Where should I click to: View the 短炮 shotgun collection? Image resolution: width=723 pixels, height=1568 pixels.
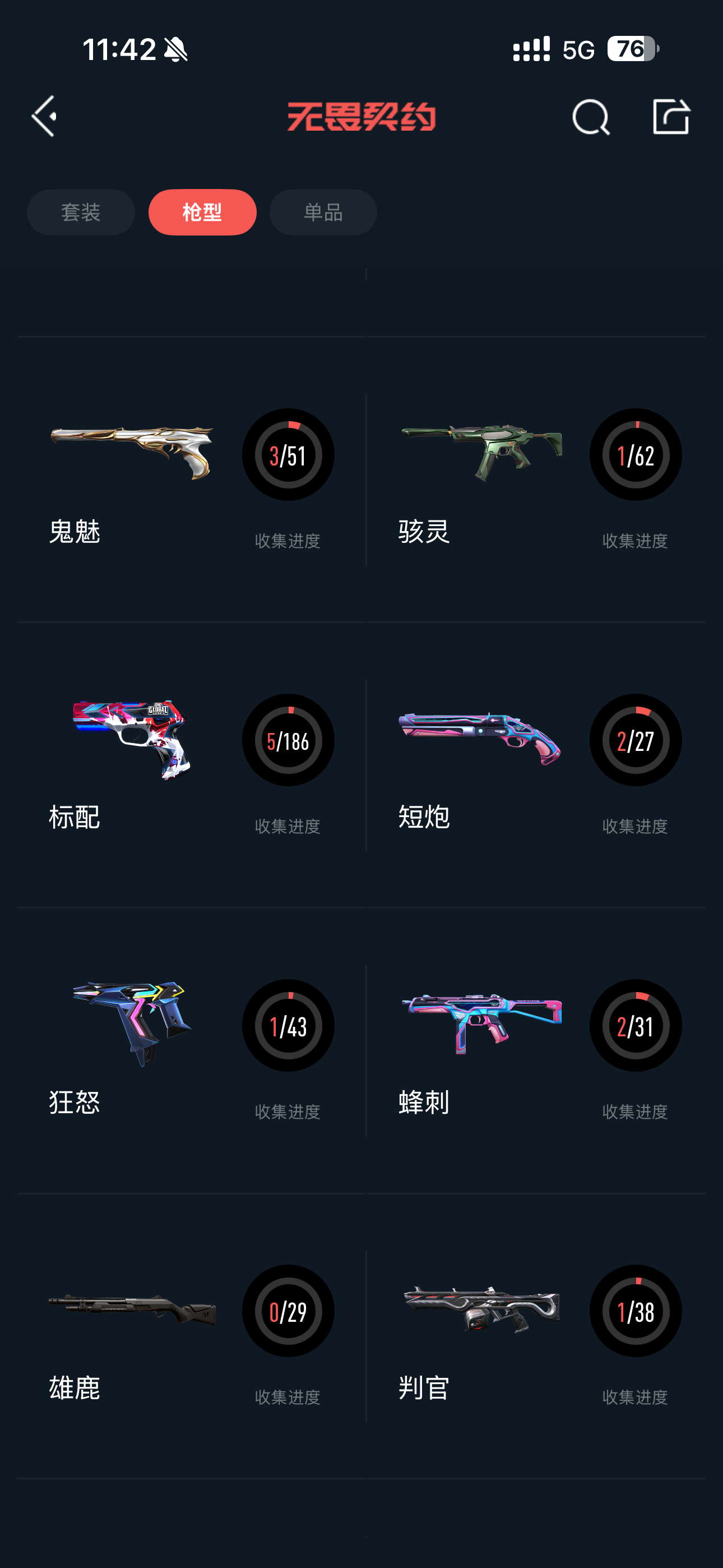point(536,765)
